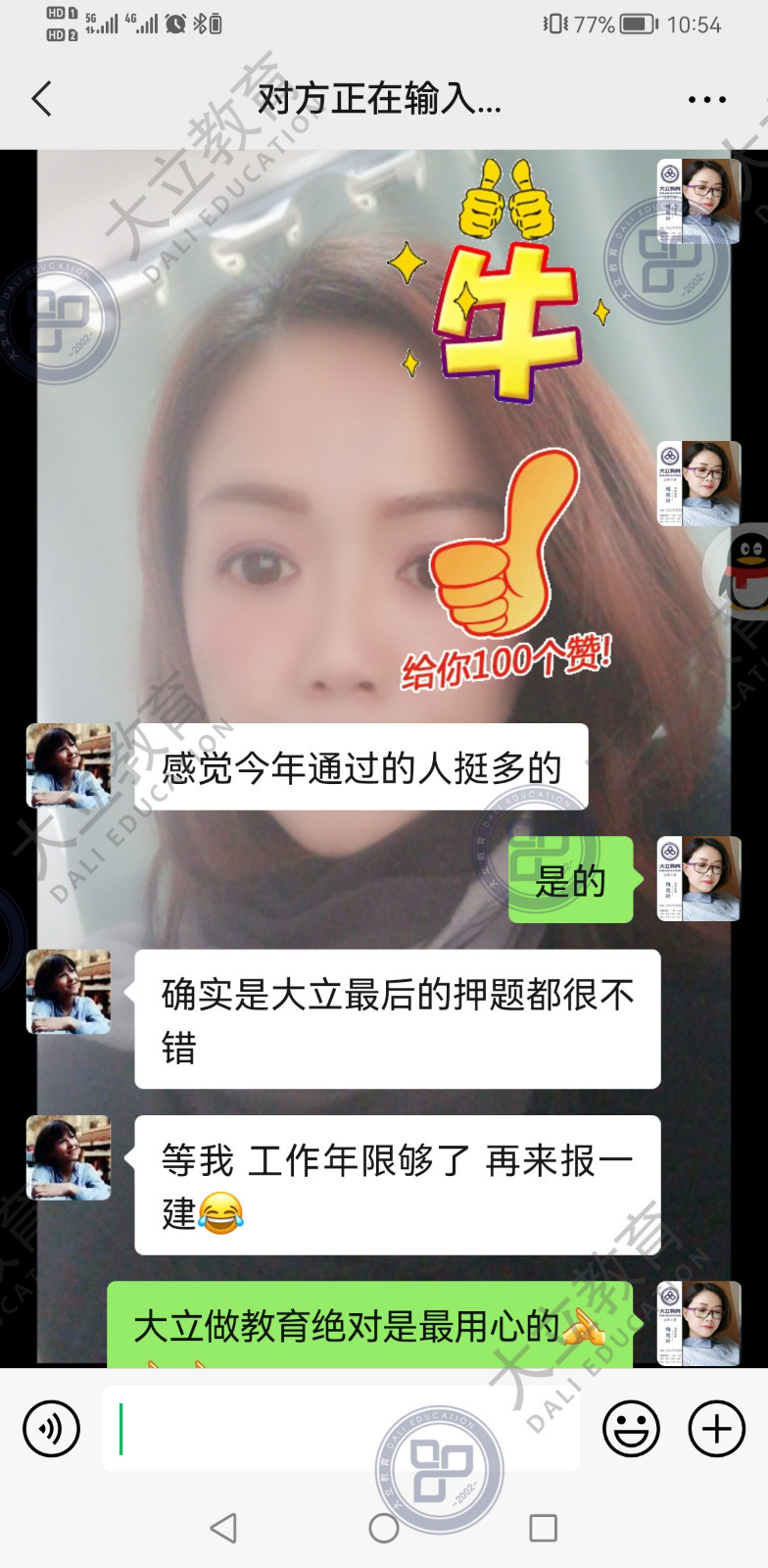Viewport: 768px width, 1568px height.
Task: Go back from the chat
Action: 41,99
